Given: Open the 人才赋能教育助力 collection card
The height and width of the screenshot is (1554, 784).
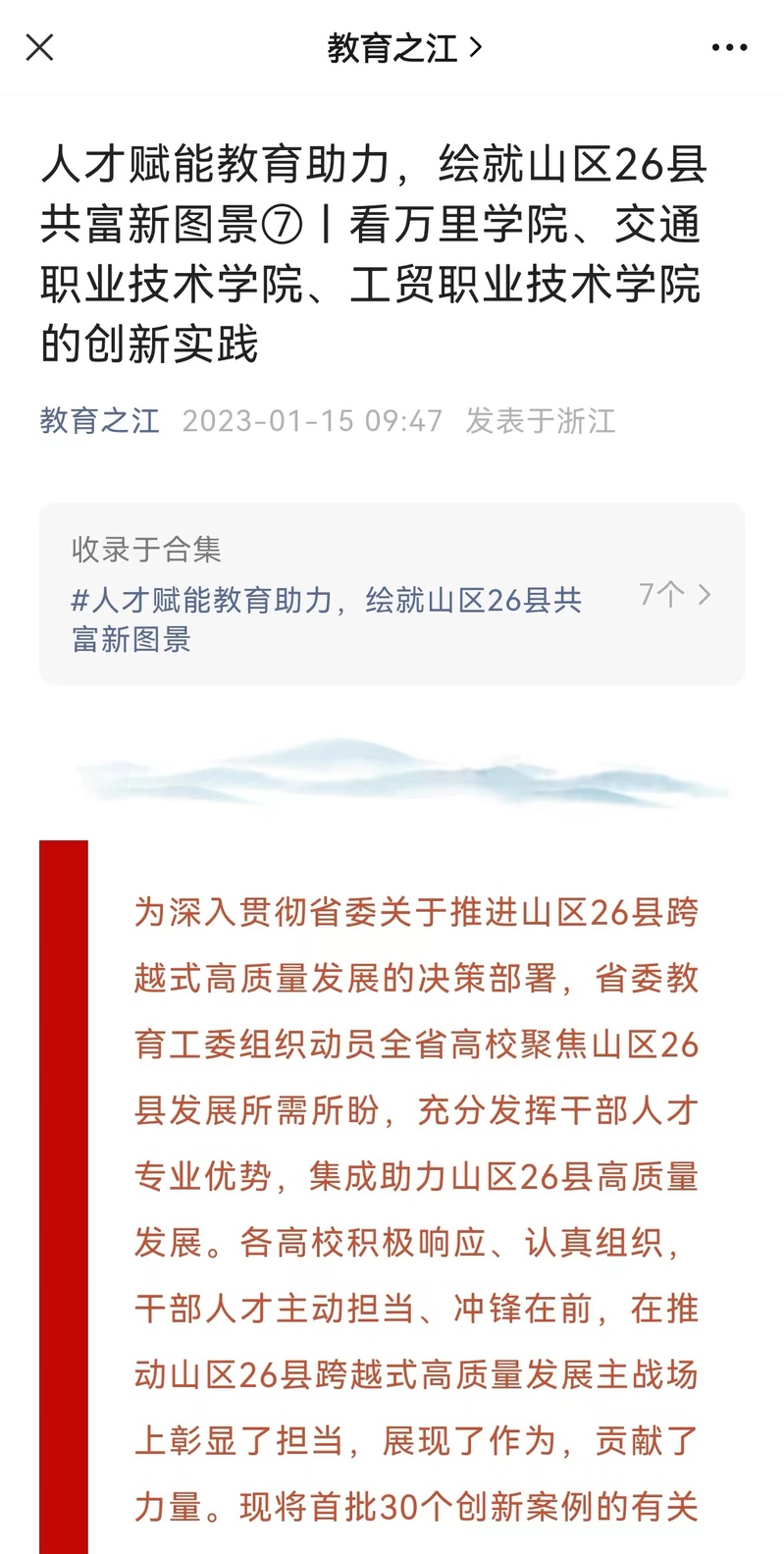Looking at the screenshot, I should (x=391, y=594).
